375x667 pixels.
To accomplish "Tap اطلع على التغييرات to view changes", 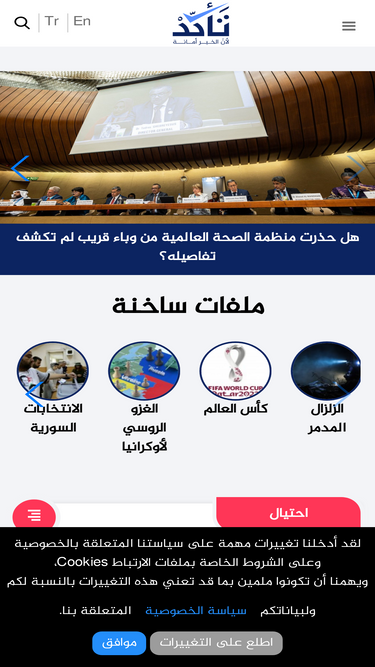I will click(x=216, y=643).
